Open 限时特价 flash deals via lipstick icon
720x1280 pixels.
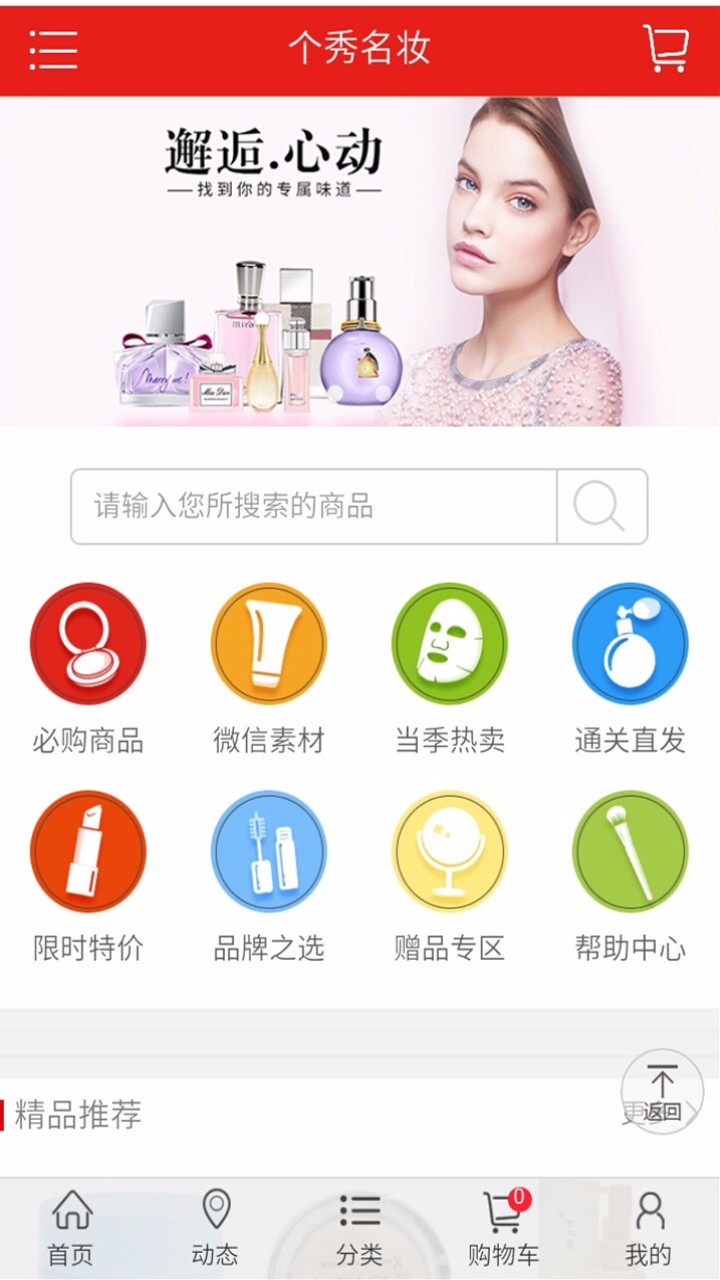(x=88, y=851)
